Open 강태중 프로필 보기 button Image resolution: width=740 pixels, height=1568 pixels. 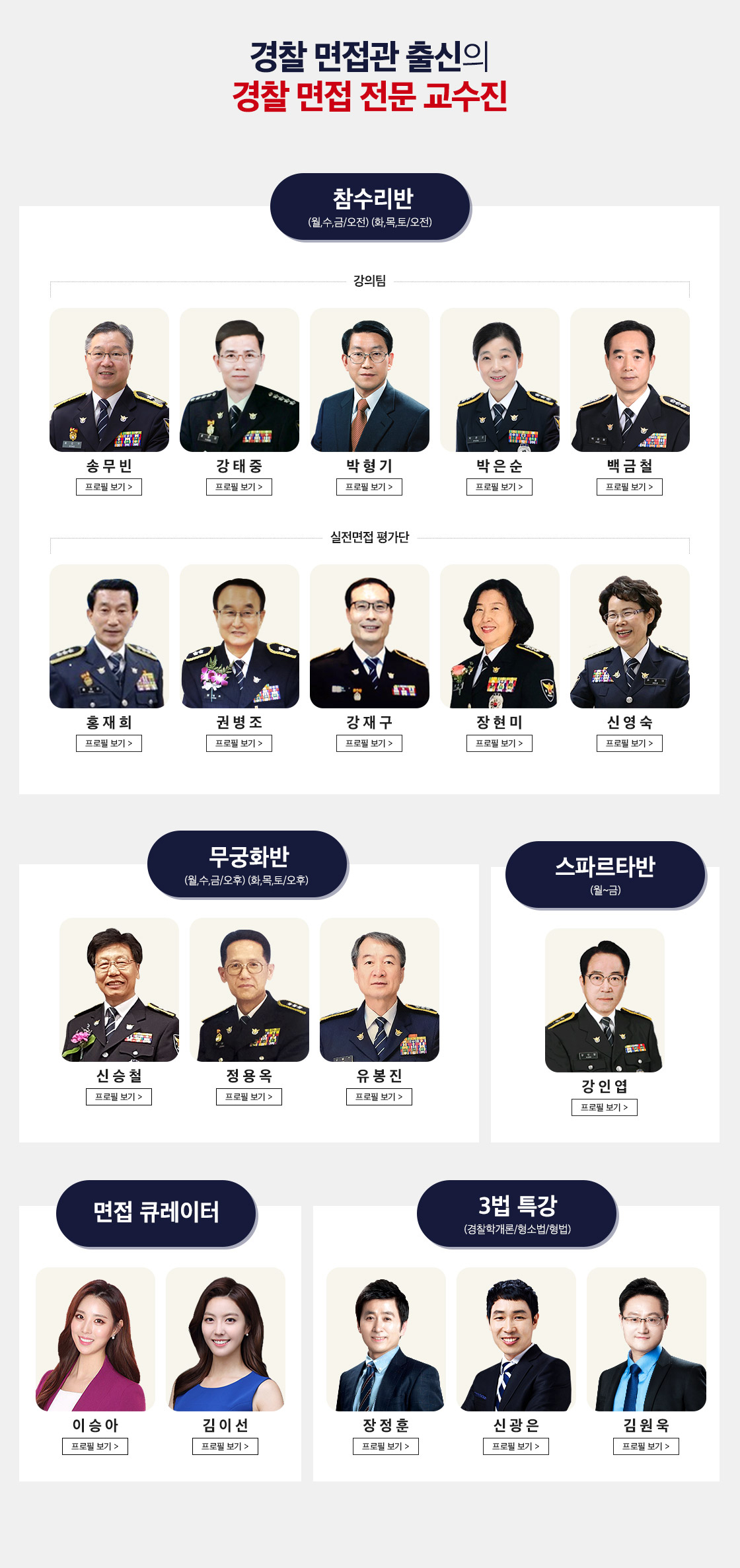[239, 487]
